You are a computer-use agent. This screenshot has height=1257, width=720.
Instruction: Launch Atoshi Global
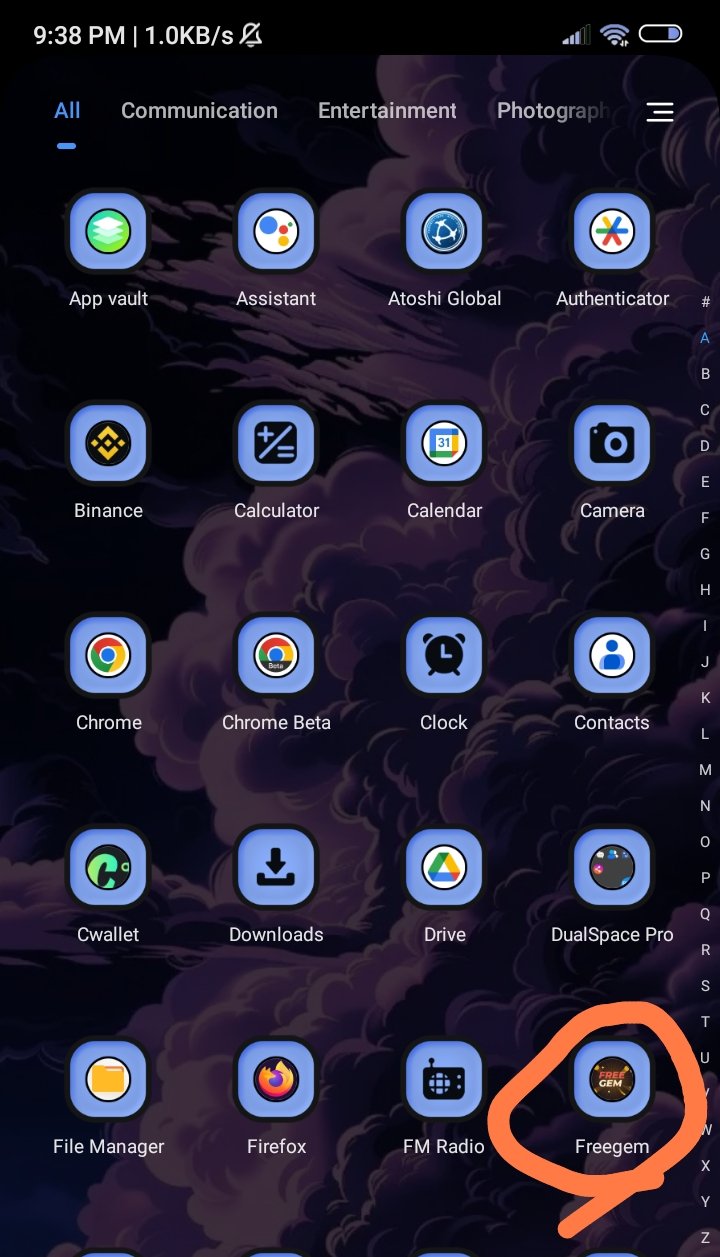pyautogui.click(x=444, y=233)
